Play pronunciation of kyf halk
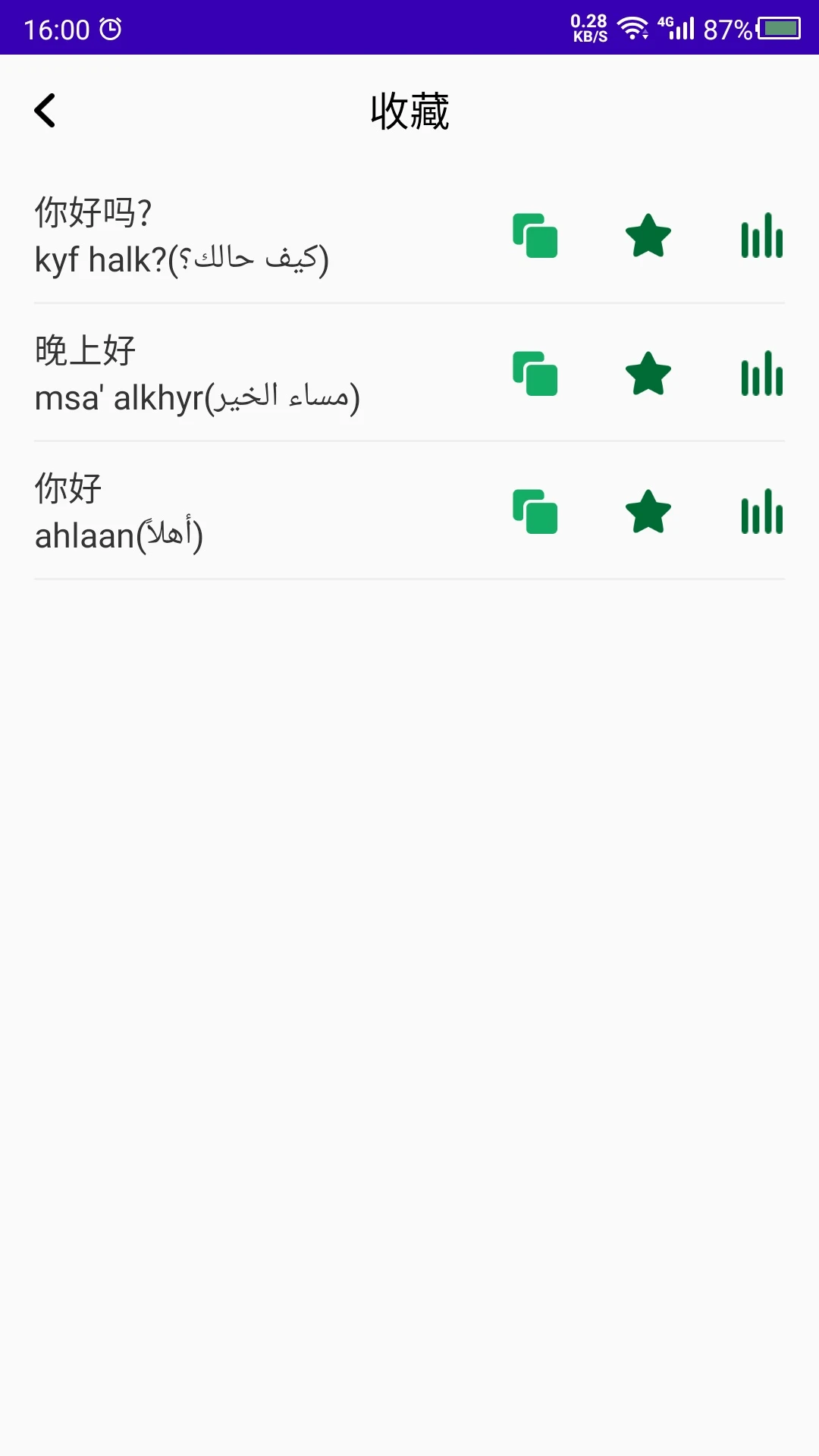This screenshot has width=819, height=1456. point(761,237)
